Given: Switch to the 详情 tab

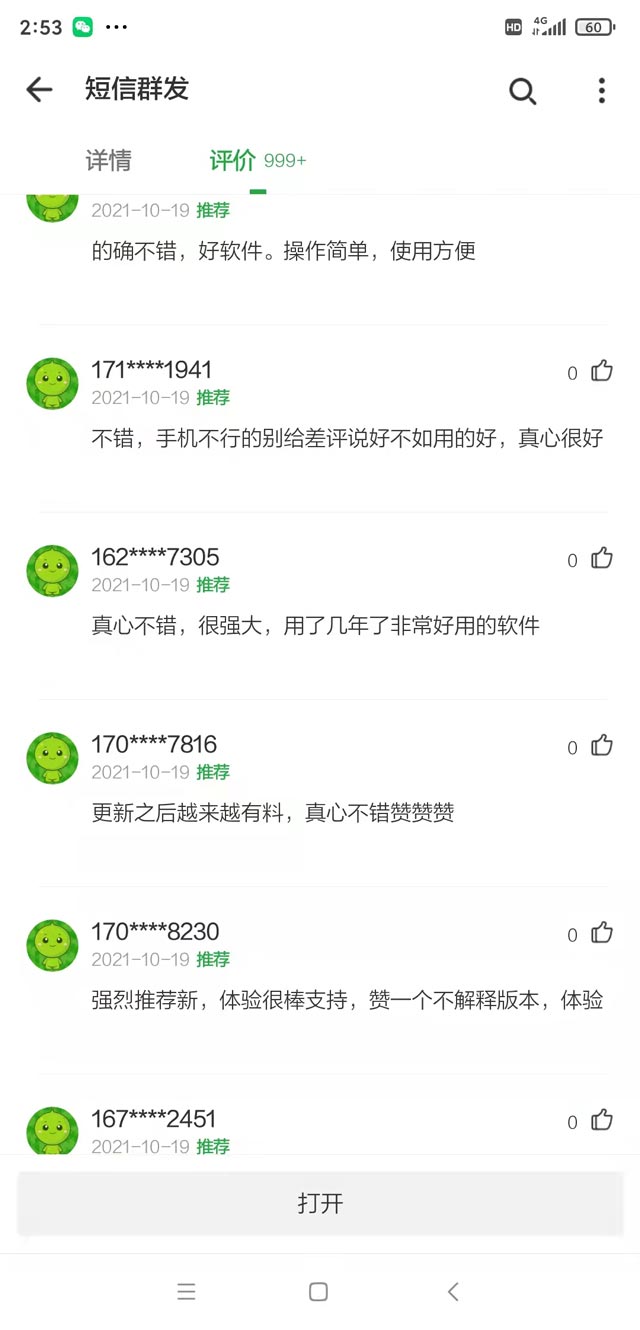Looking at the screenshot, I should (108, 160).
